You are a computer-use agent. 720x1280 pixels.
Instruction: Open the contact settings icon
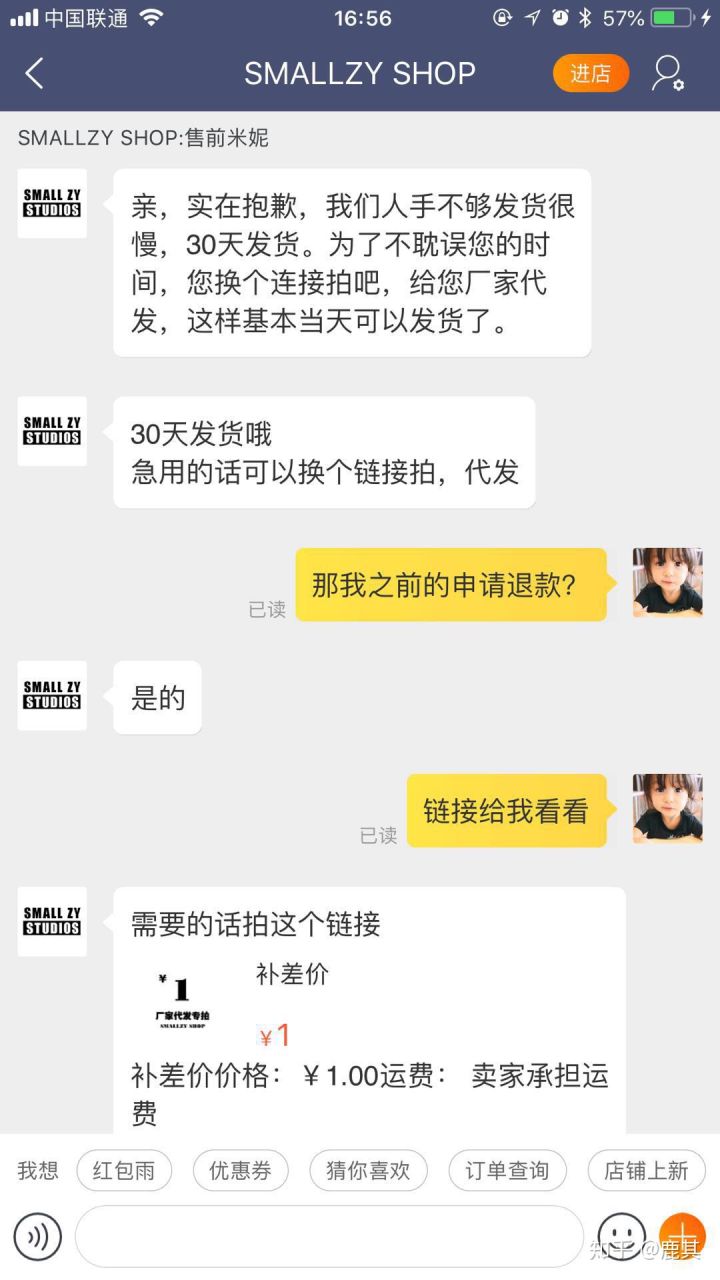pos(667,73)
